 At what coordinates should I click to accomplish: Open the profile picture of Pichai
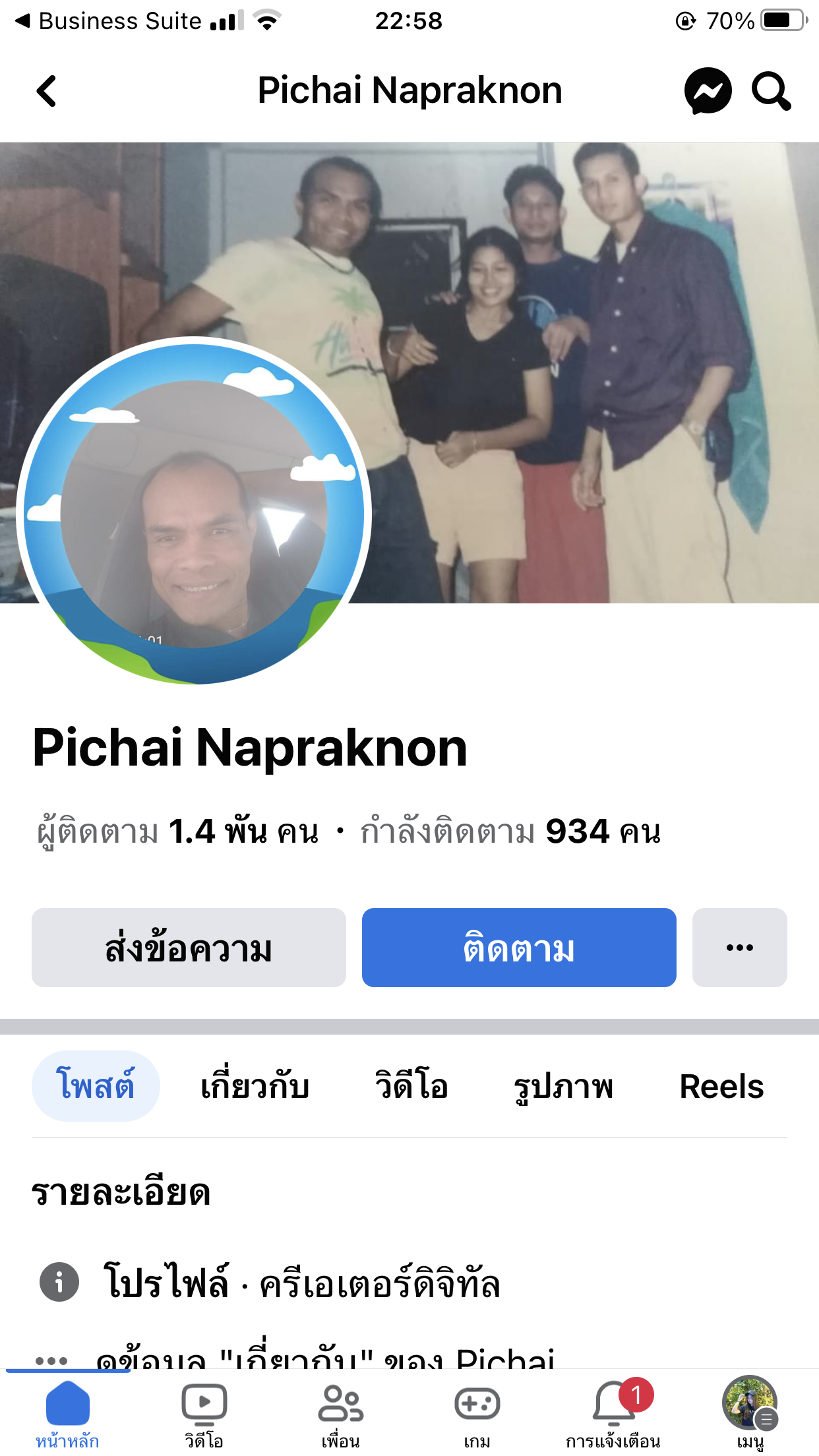(194, 512)
